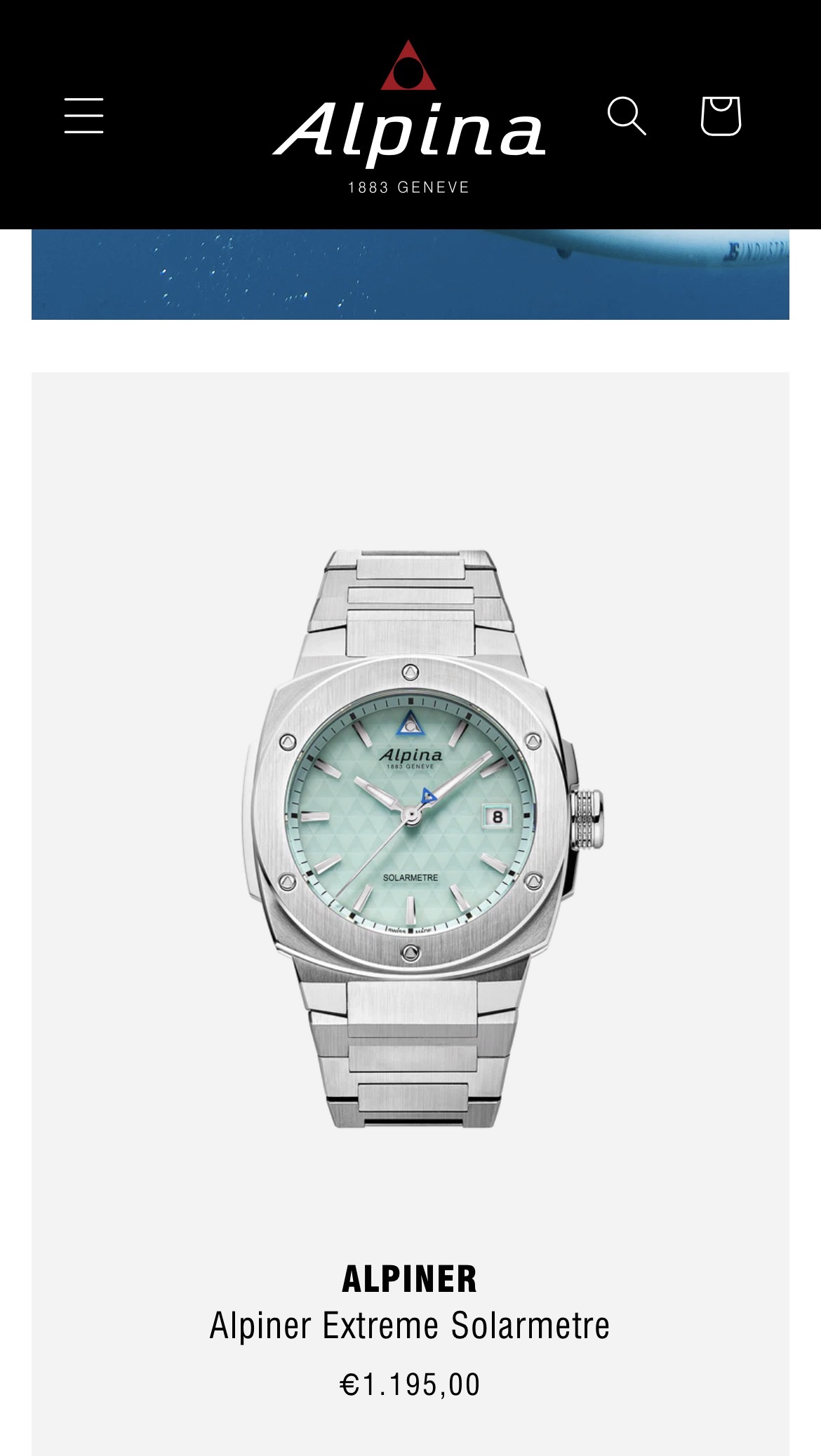Open the shopping cart
The width and height of the screenshot is (821, 1456).
[721, 116]
